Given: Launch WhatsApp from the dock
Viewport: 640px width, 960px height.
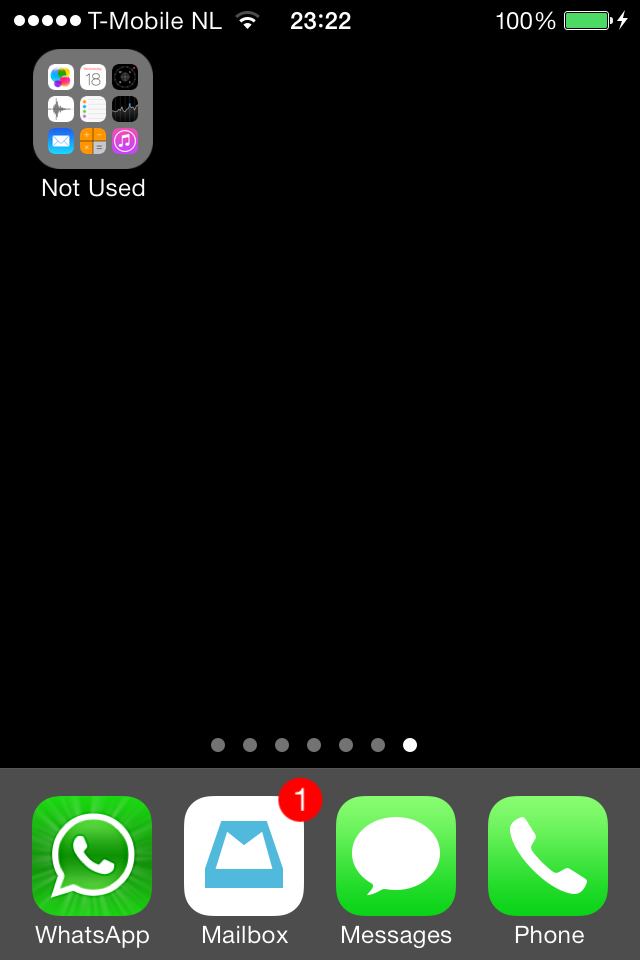Looking at the screenshot, I should 92,856.
